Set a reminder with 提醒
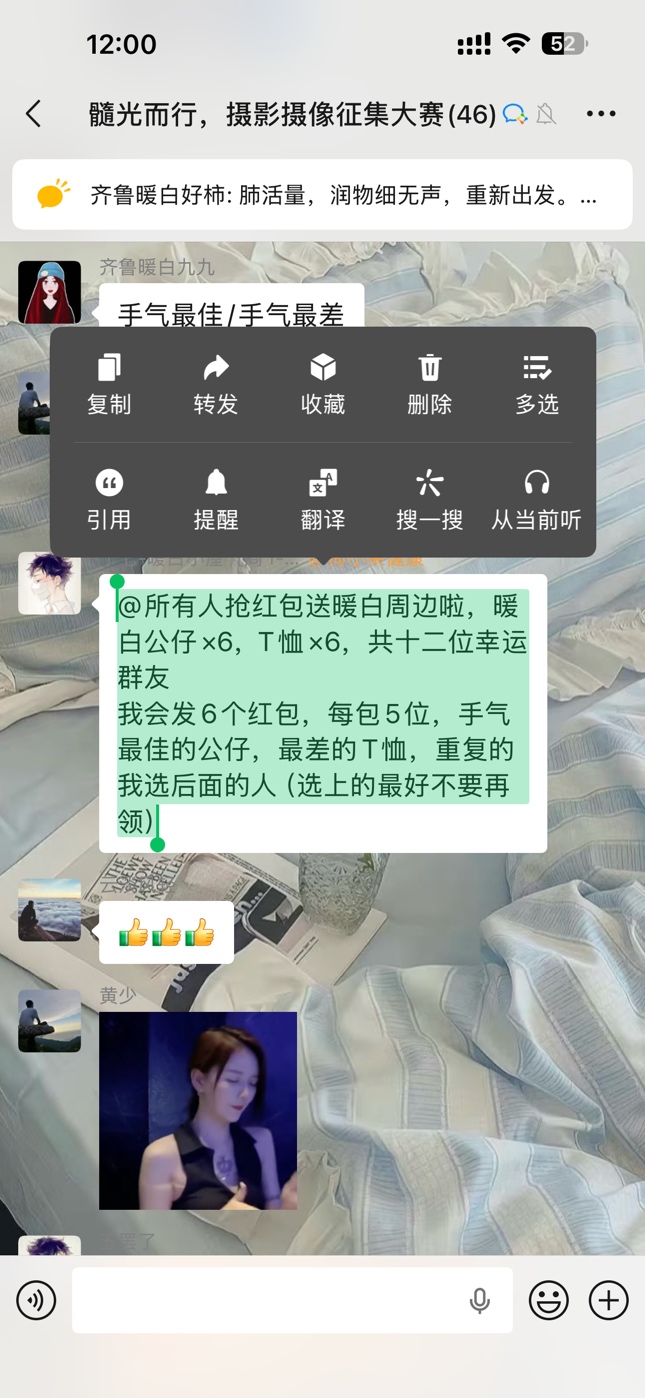645x1398 pixels. pyautogui.click(x=216, y=499)
